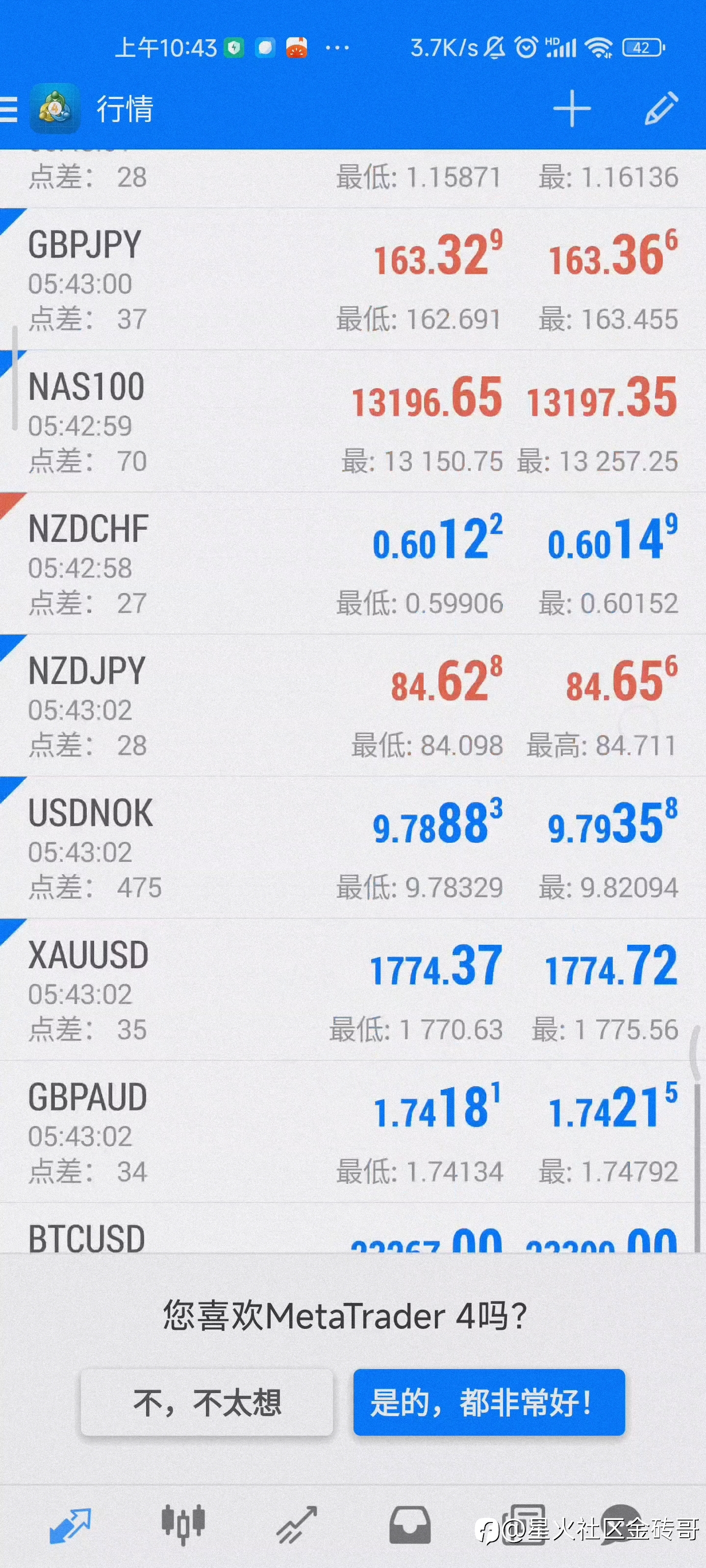This screenshot has width=706, height=1568.
Task: Open the GBPJPY quote row
Action: (x=353, y=279)
